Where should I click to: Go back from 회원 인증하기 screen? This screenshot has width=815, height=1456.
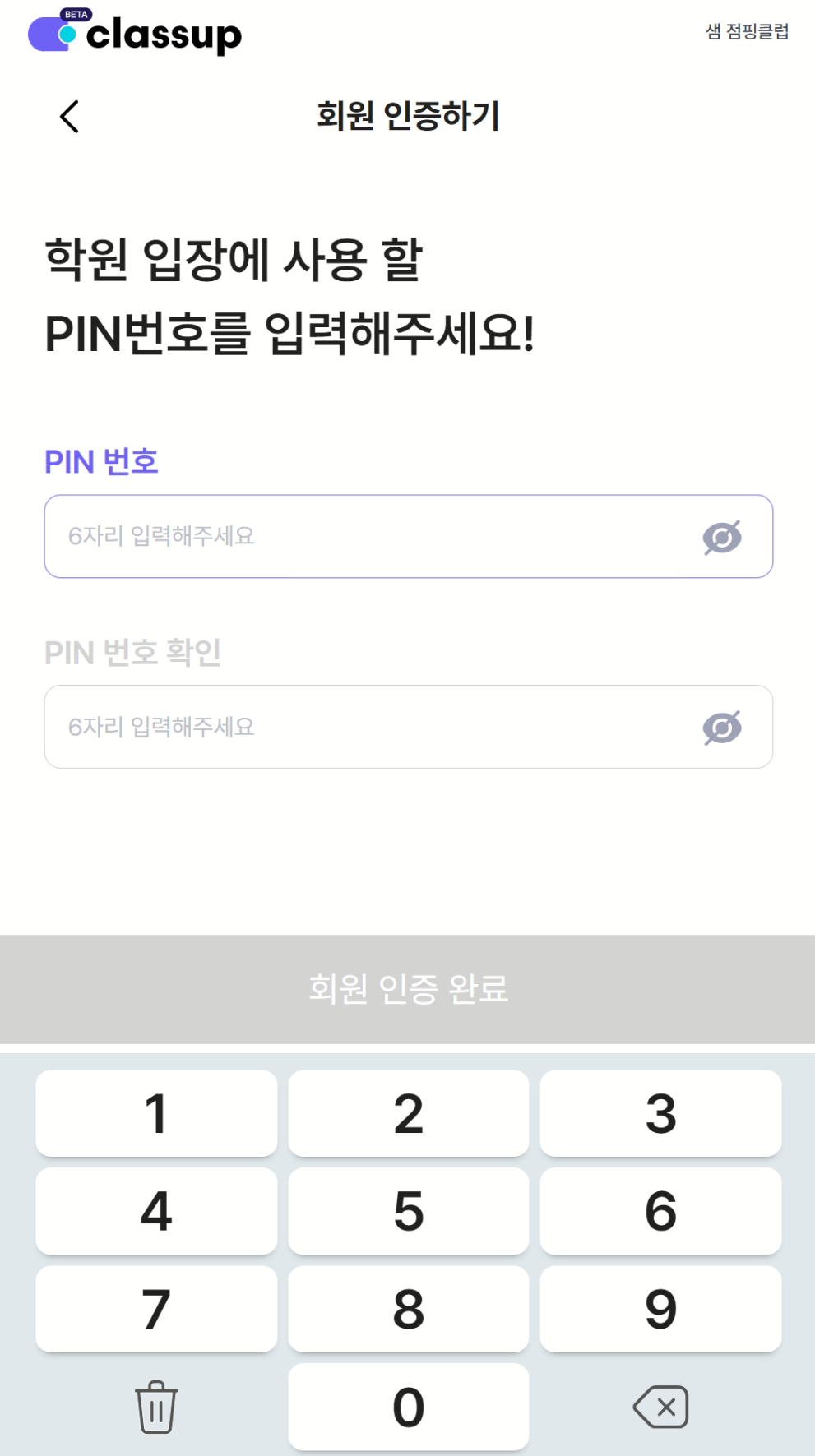[x=70, y=117]
